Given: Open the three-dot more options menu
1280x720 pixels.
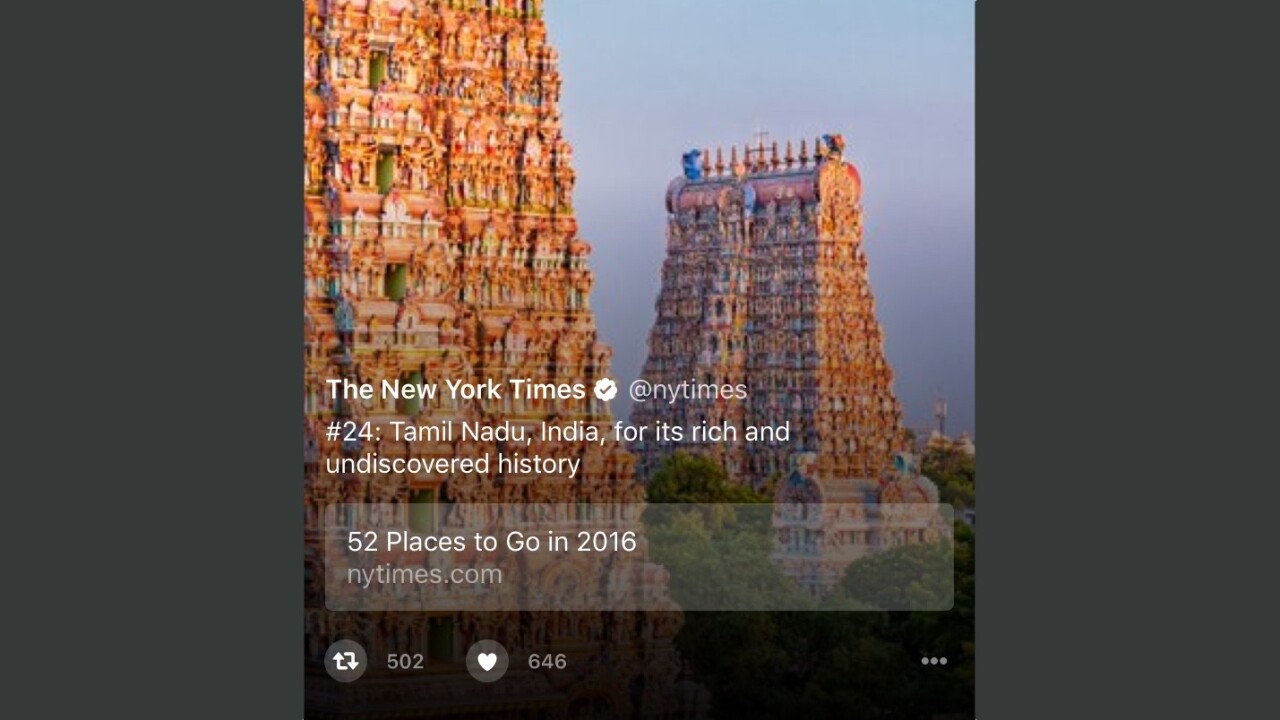Looking at the screenshot, I should (x=933, y=661).
